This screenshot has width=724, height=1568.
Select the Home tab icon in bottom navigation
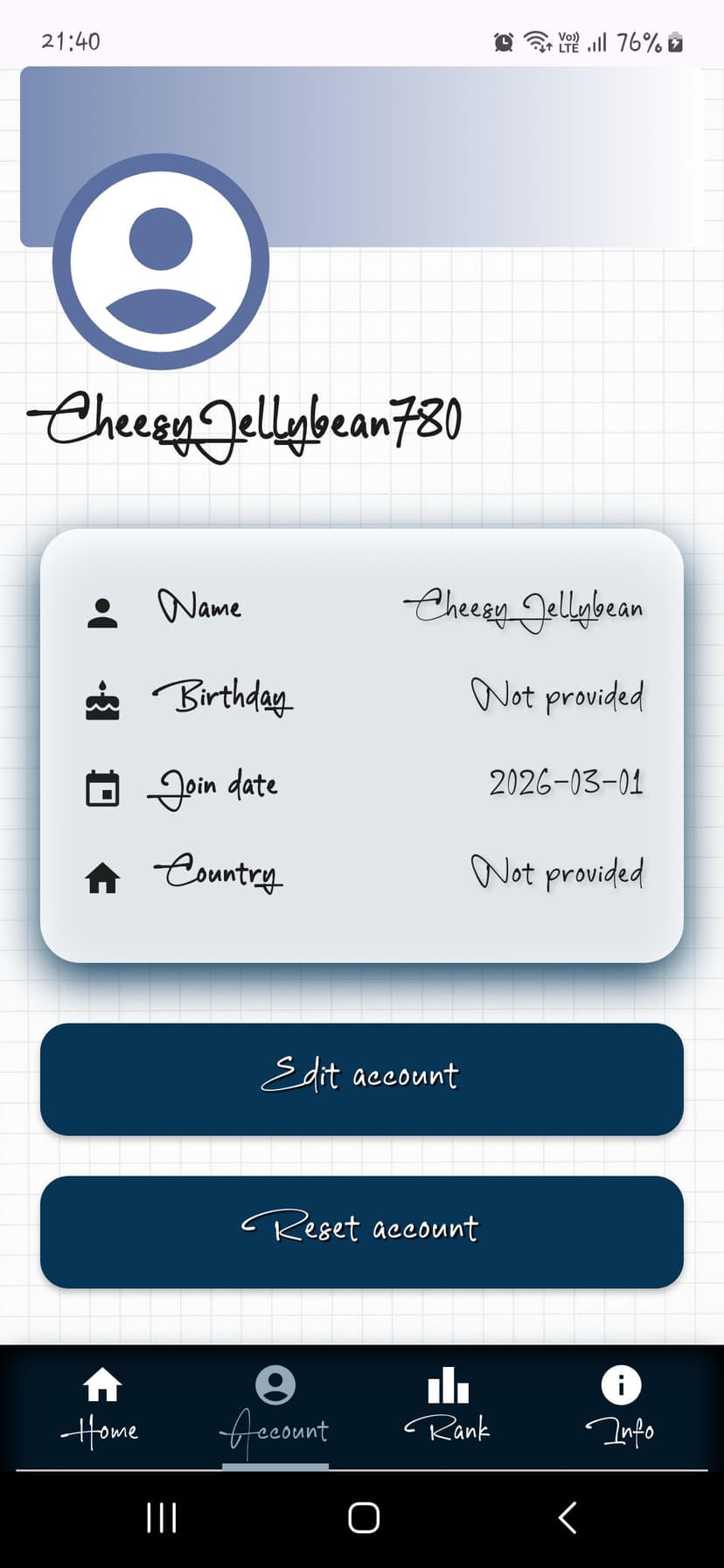(x=102, y=1385)
